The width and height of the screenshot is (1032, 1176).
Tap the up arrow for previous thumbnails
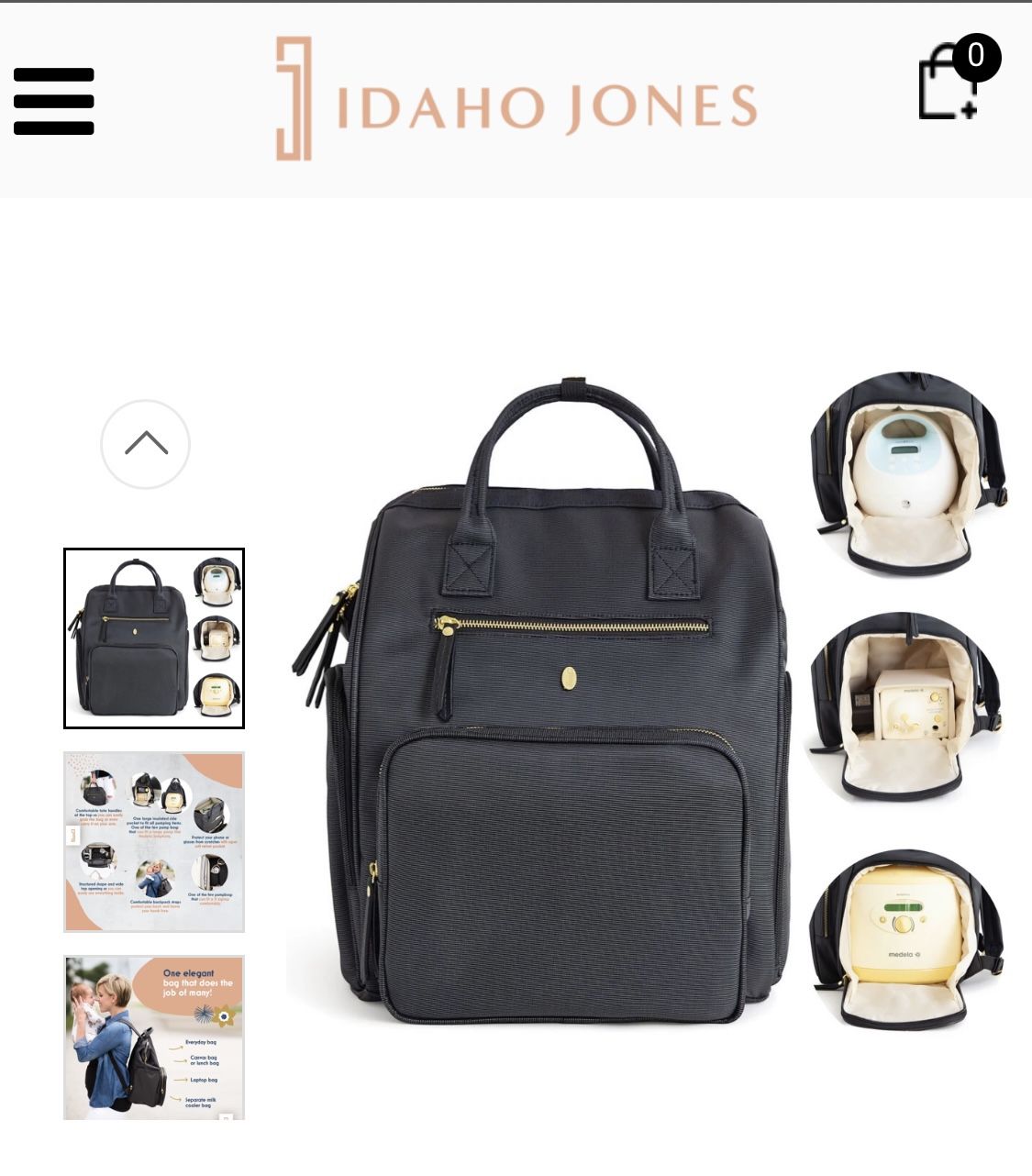pos(146,444)
